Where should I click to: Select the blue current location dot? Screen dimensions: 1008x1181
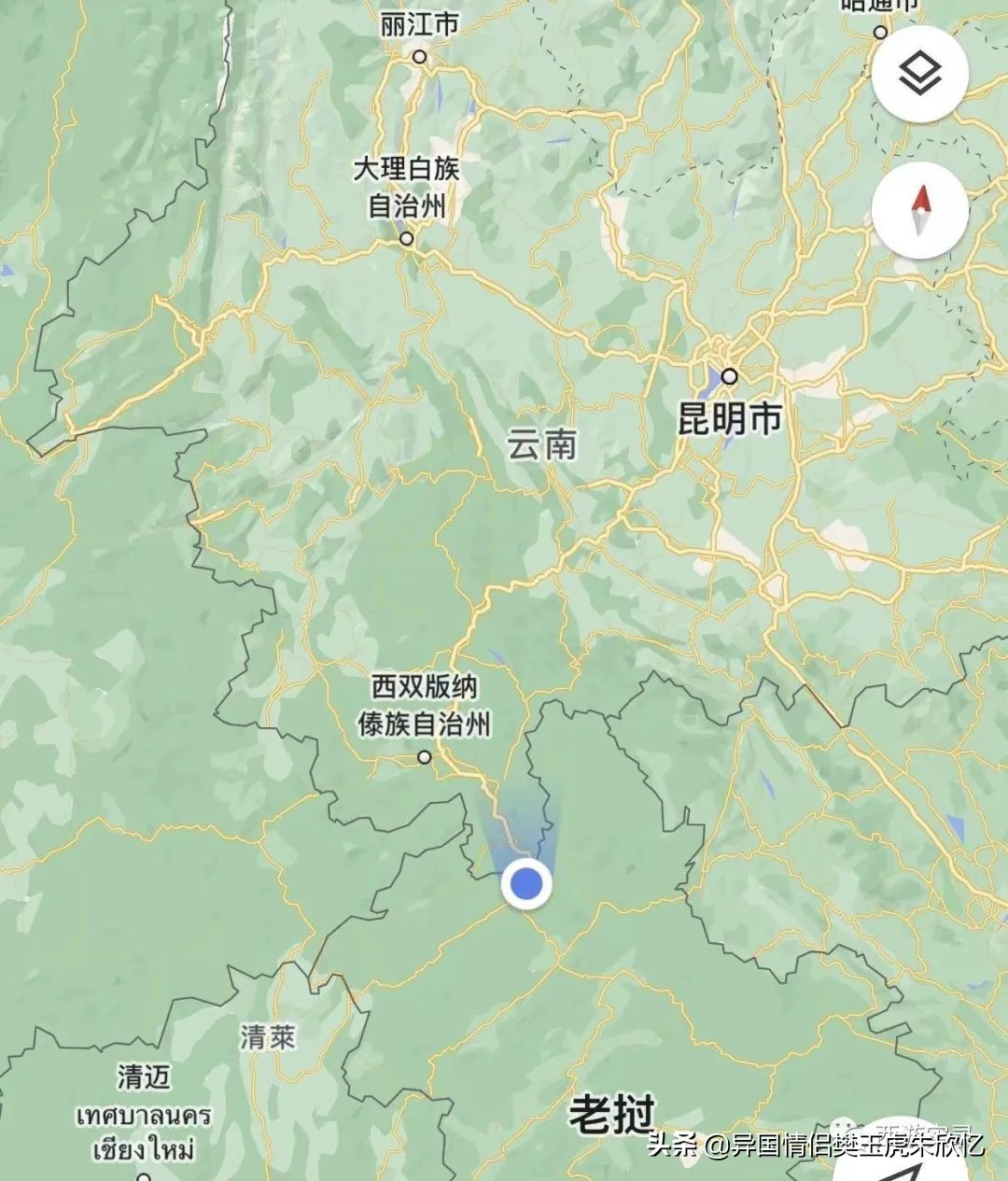click(526, 883)
